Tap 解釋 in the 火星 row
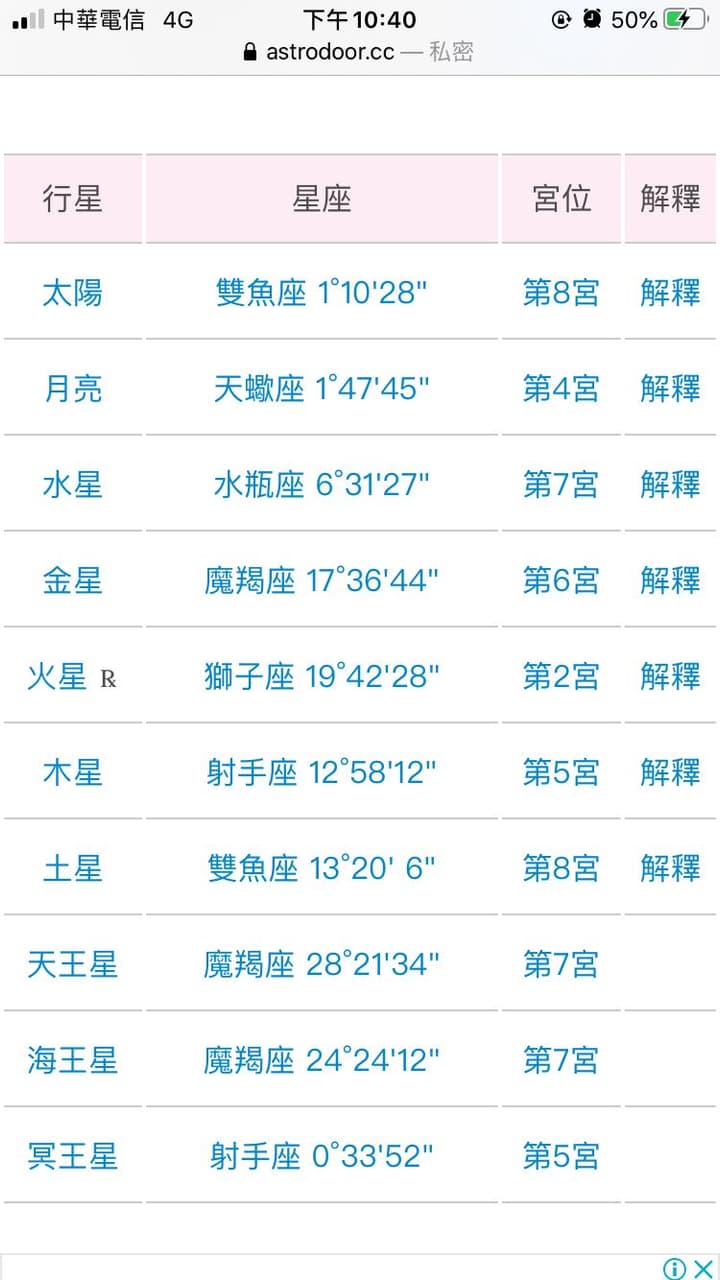Screen dimensions: 720x1280 (x=670, y=677)
